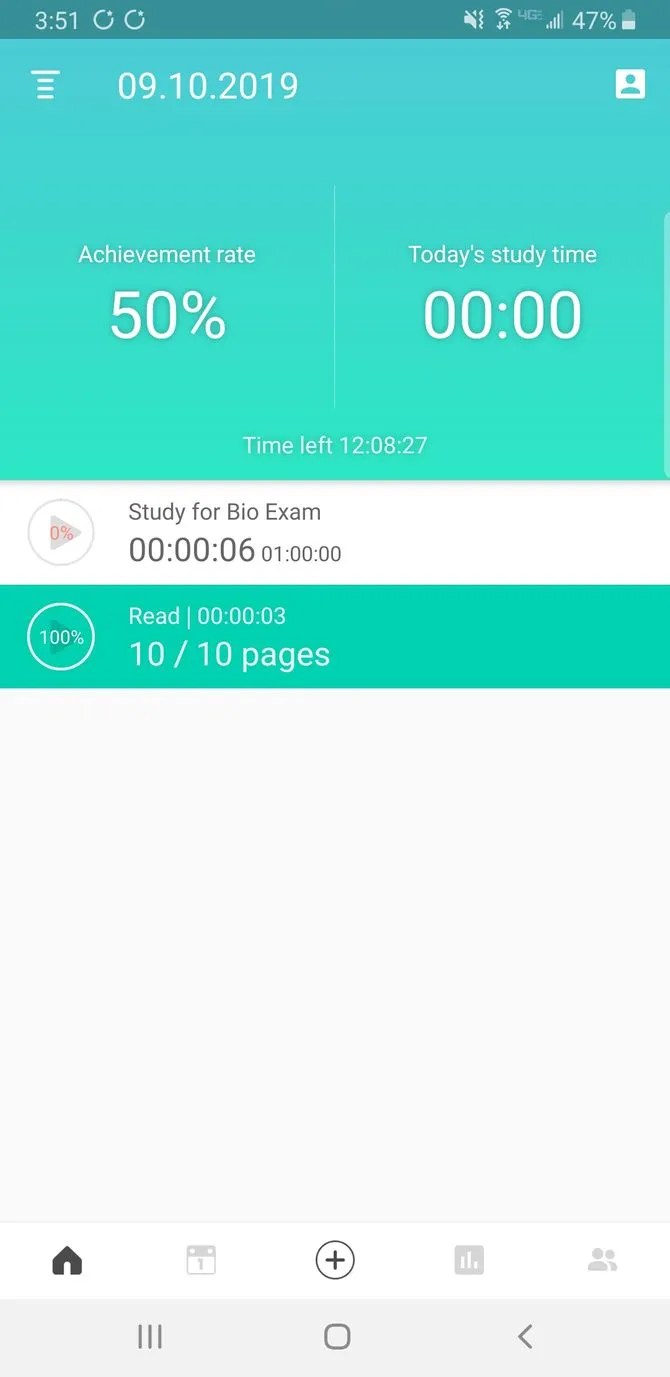Open the Study for Bio Exam task

300,533
